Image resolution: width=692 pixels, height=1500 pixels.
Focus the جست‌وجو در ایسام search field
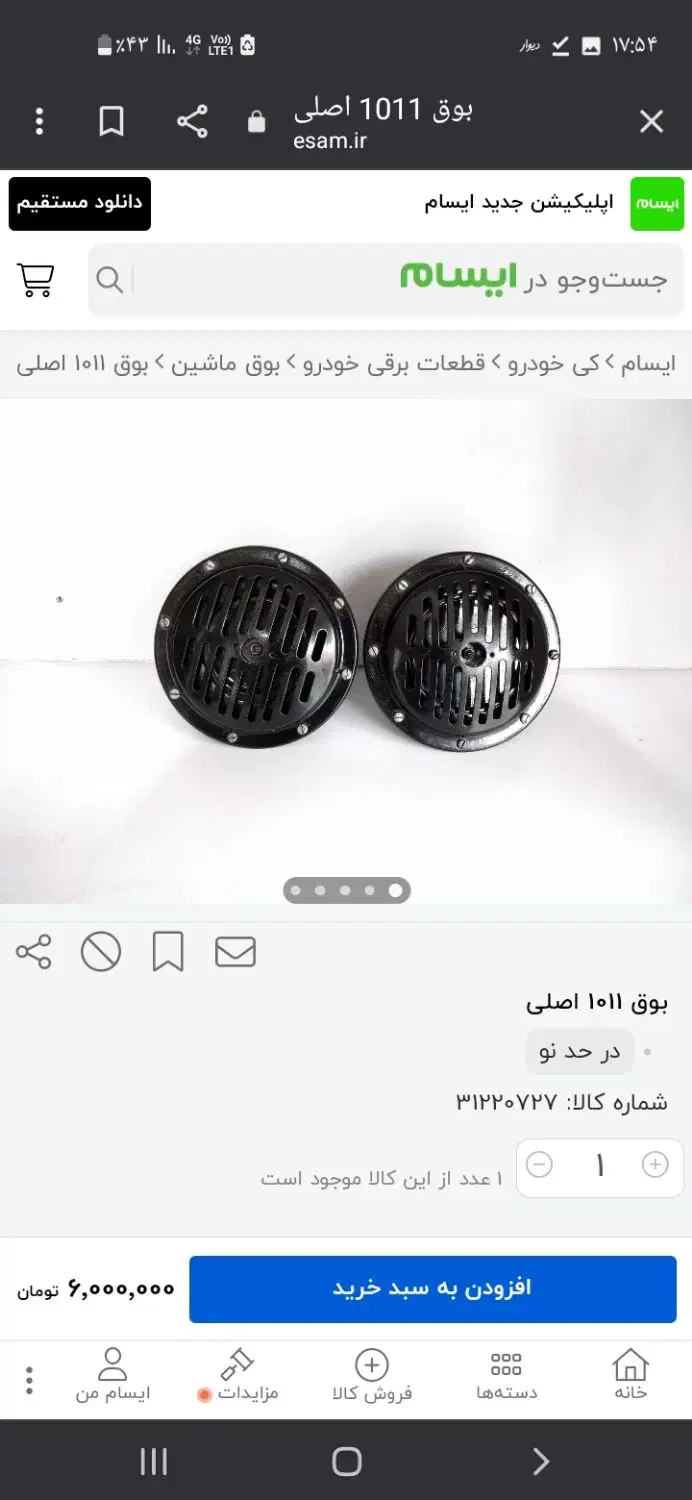[x=400, y=279]
